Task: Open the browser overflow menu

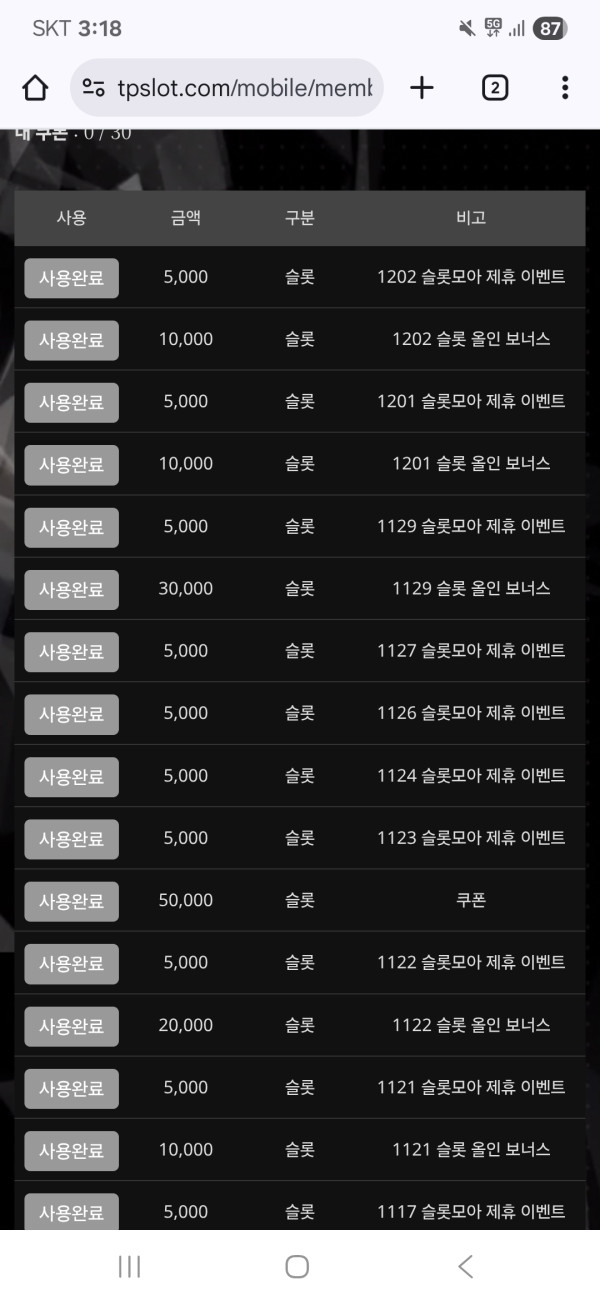Action: [565, 88]
